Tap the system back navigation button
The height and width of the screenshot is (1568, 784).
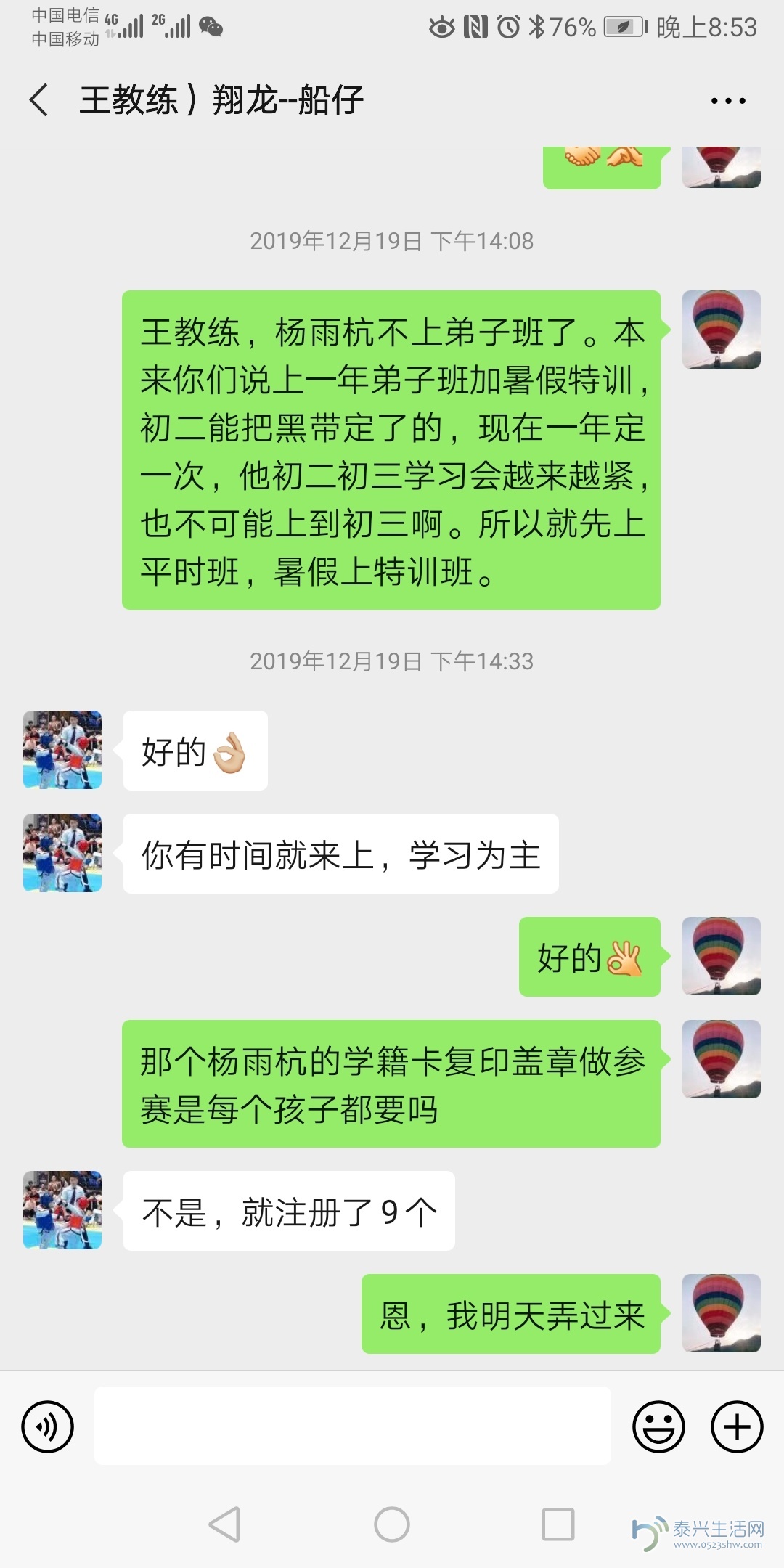point(224,1524)
